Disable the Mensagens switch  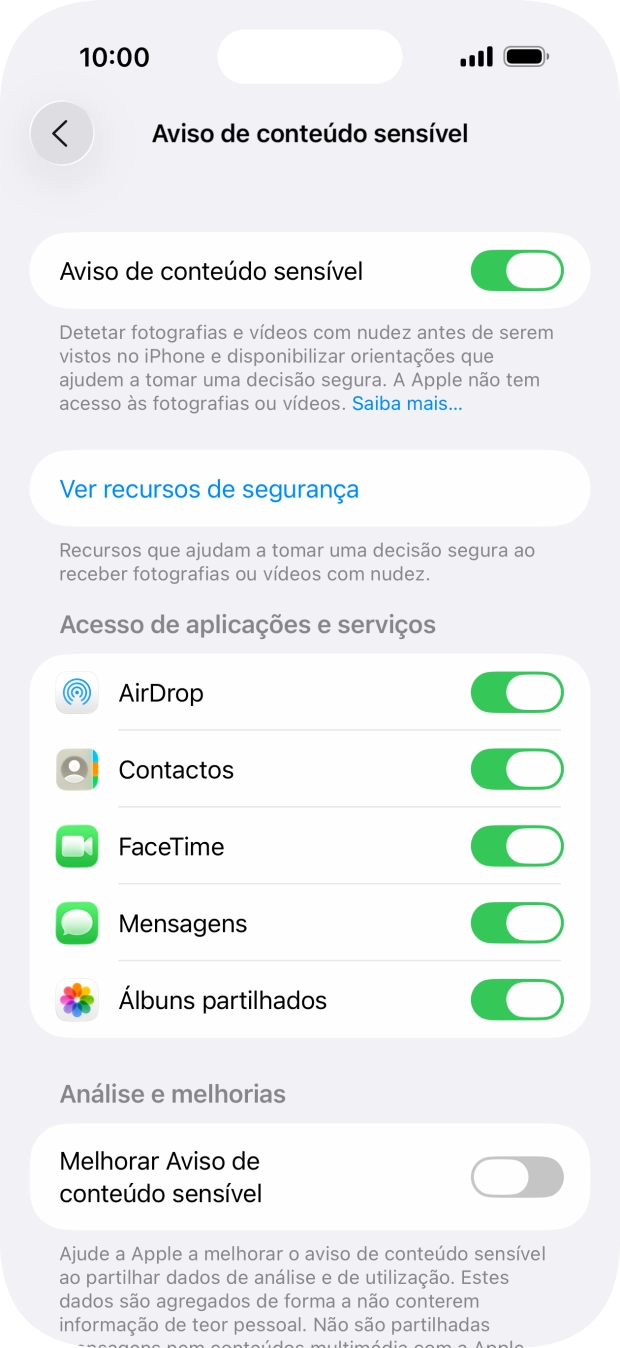[x=516, y=923]
